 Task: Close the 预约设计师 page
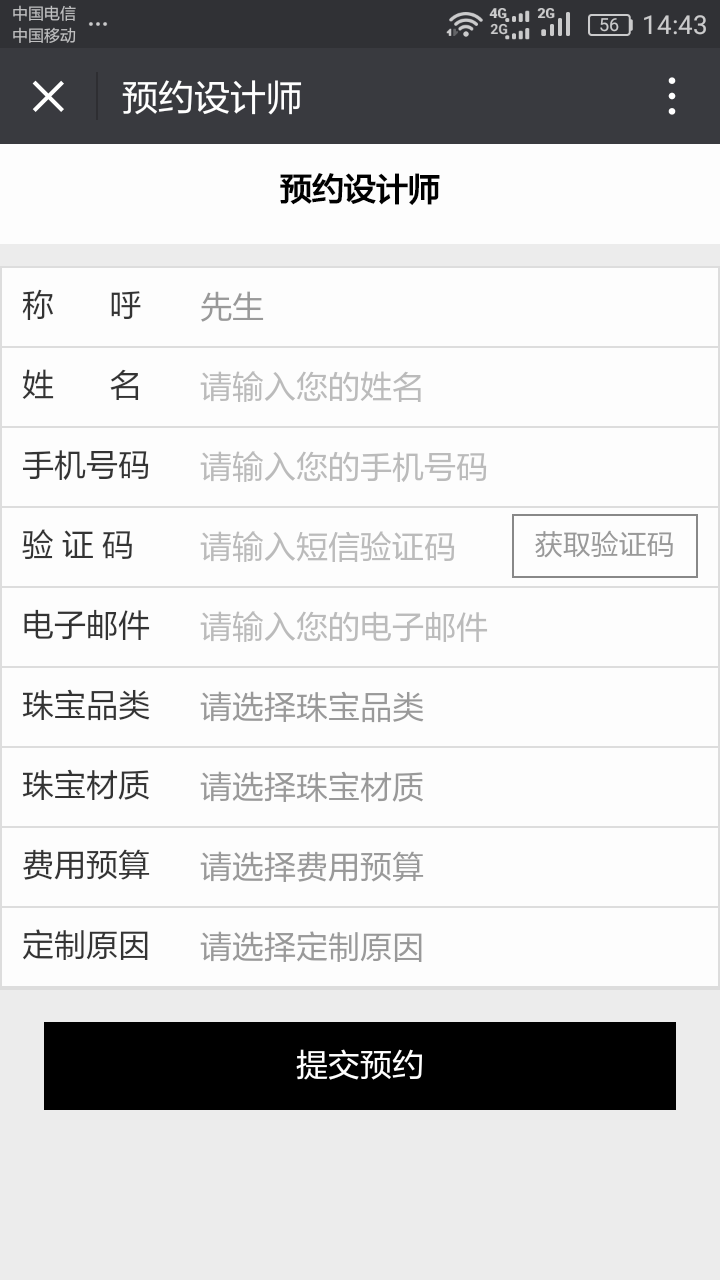pyautogui.click(x=48, y=97)
